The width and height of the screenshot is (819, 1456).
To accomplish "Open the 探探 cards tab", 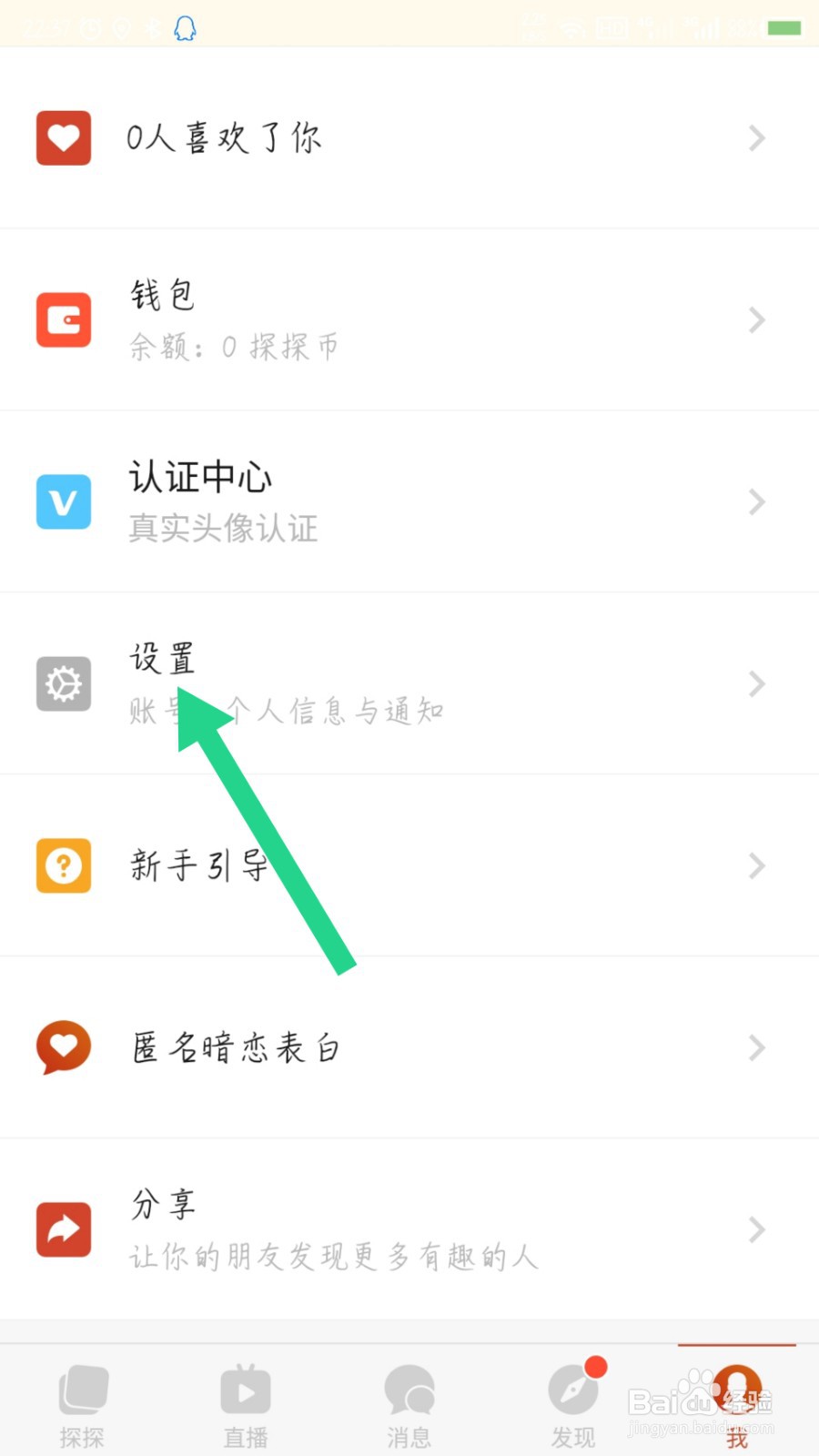I will (82, 1397).
